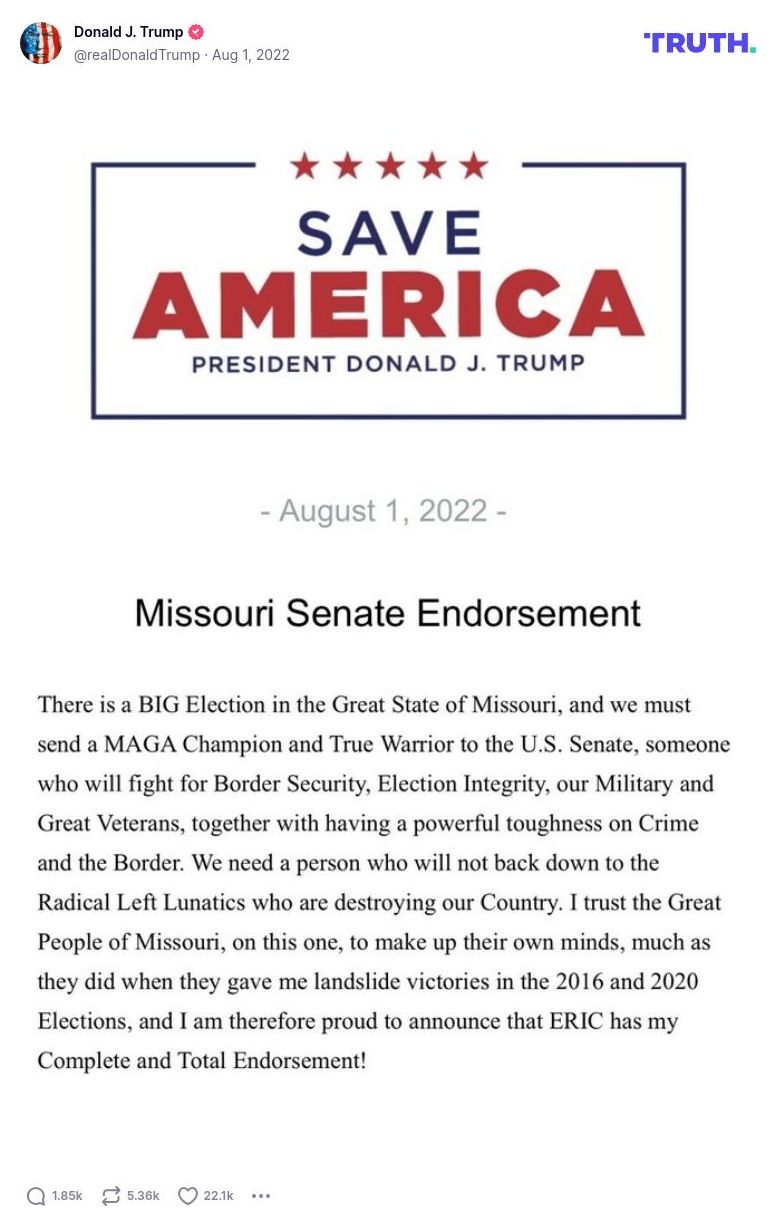Image resolution: width=777 pixels, height=1226 pixels.
Task: Open Donald J. Trump's profile avatar
Action: pos(41,43)
